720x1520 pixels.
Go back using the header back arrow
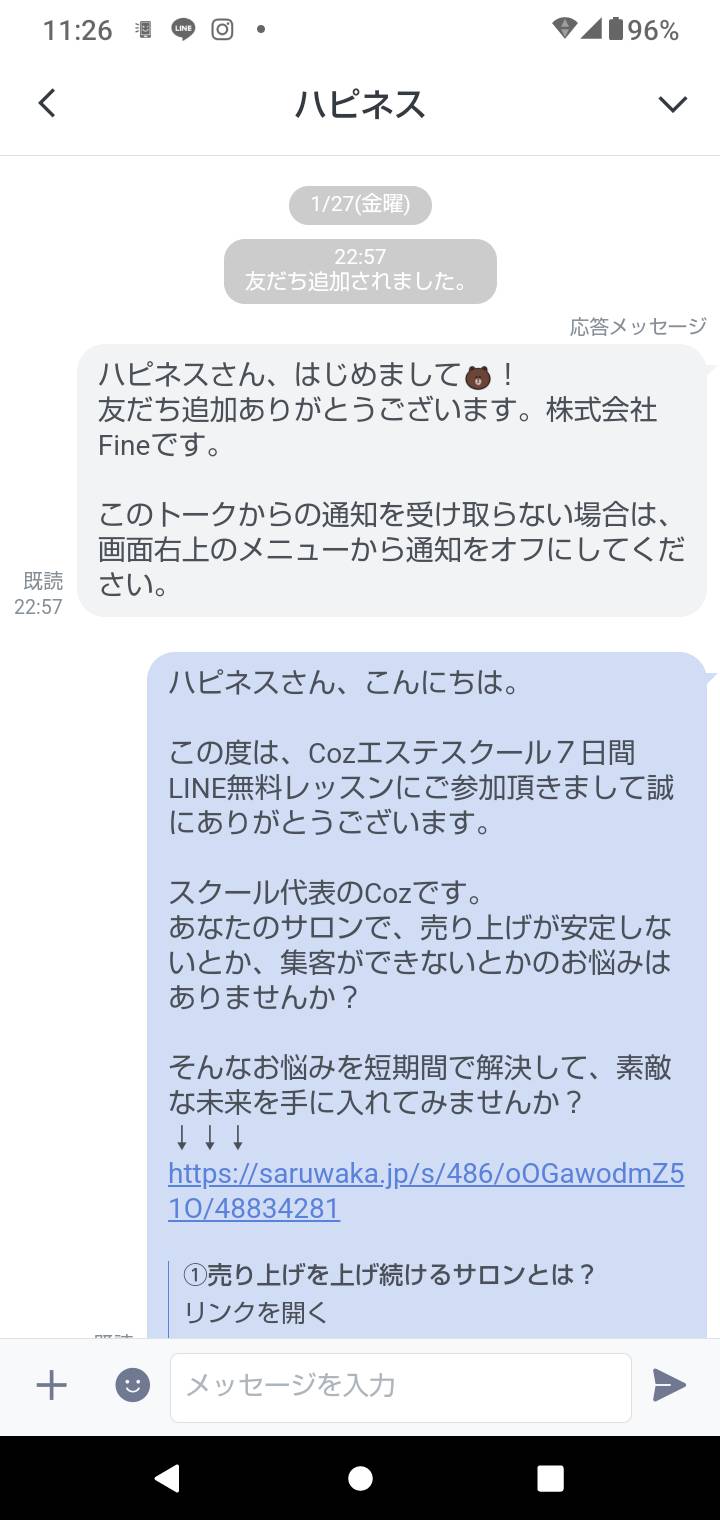(47, 103)
